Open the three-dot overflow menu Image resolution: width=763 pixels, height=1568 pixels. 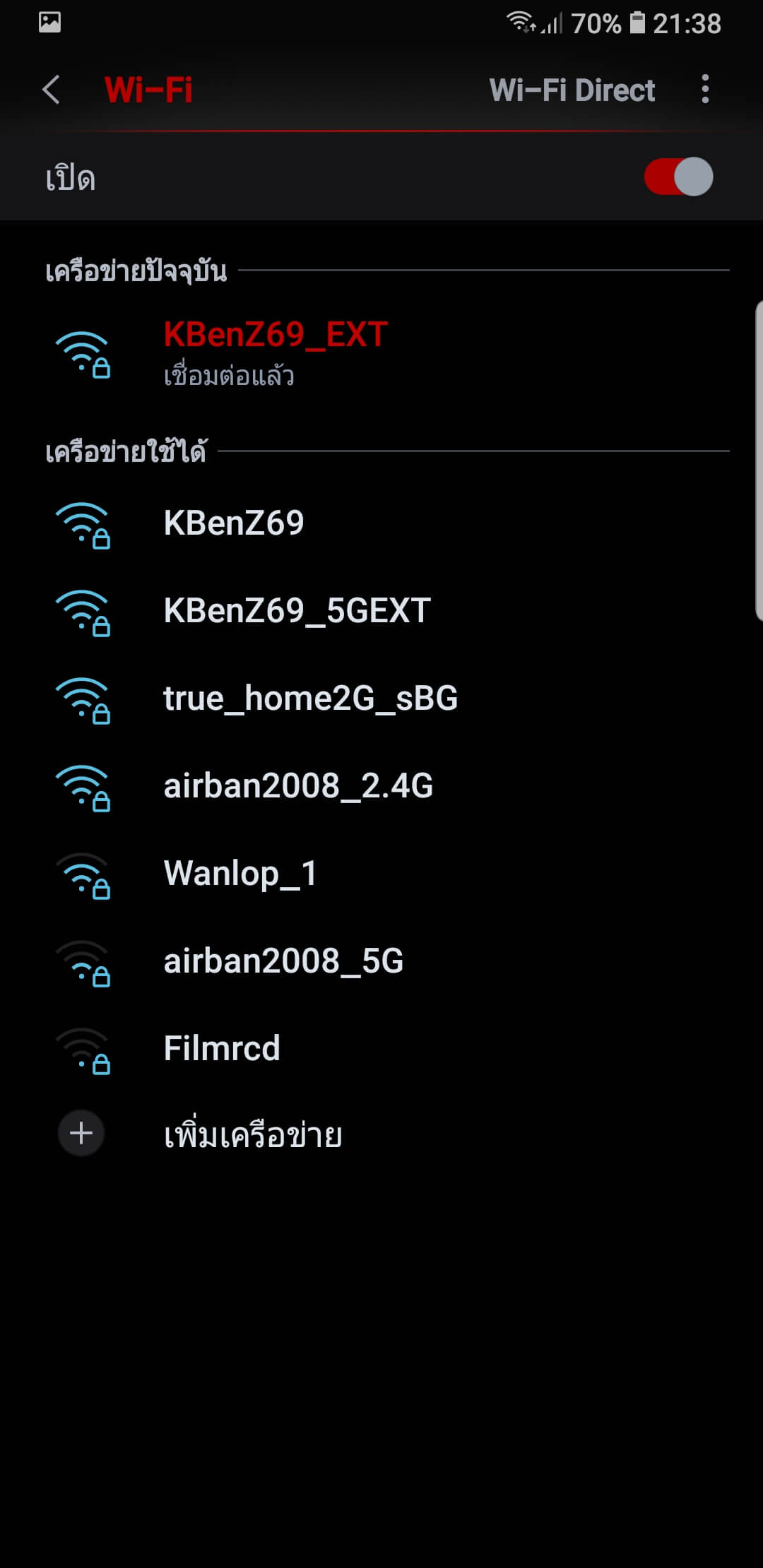(x=704, y=90)
